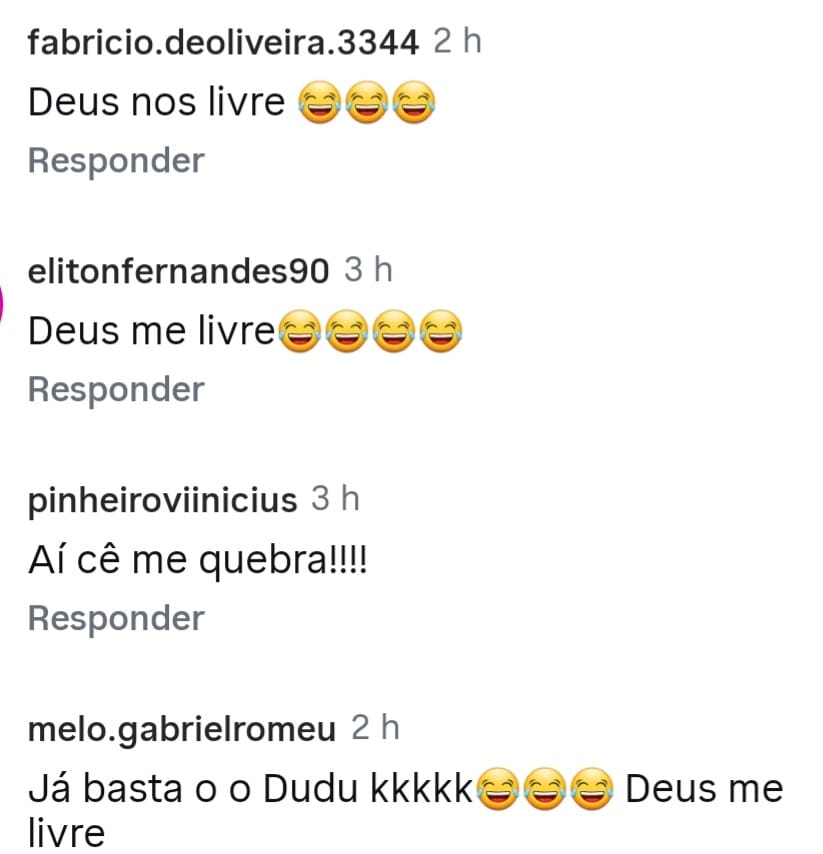Reply to pinheiroviinicius's comment
Screen dimensions: 823x854
116,619
